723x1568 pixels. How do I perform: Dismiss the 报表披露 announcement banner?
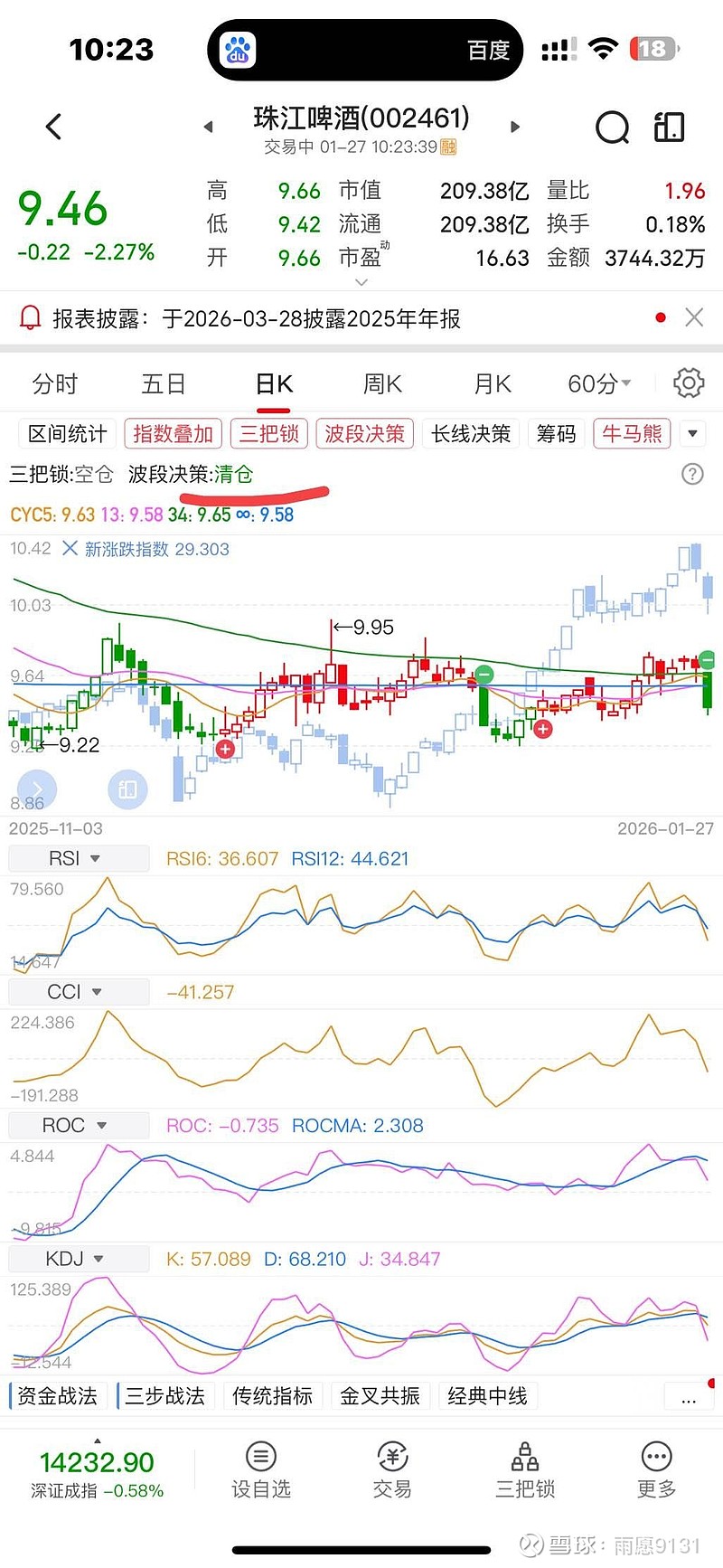[x=694, y=317]
